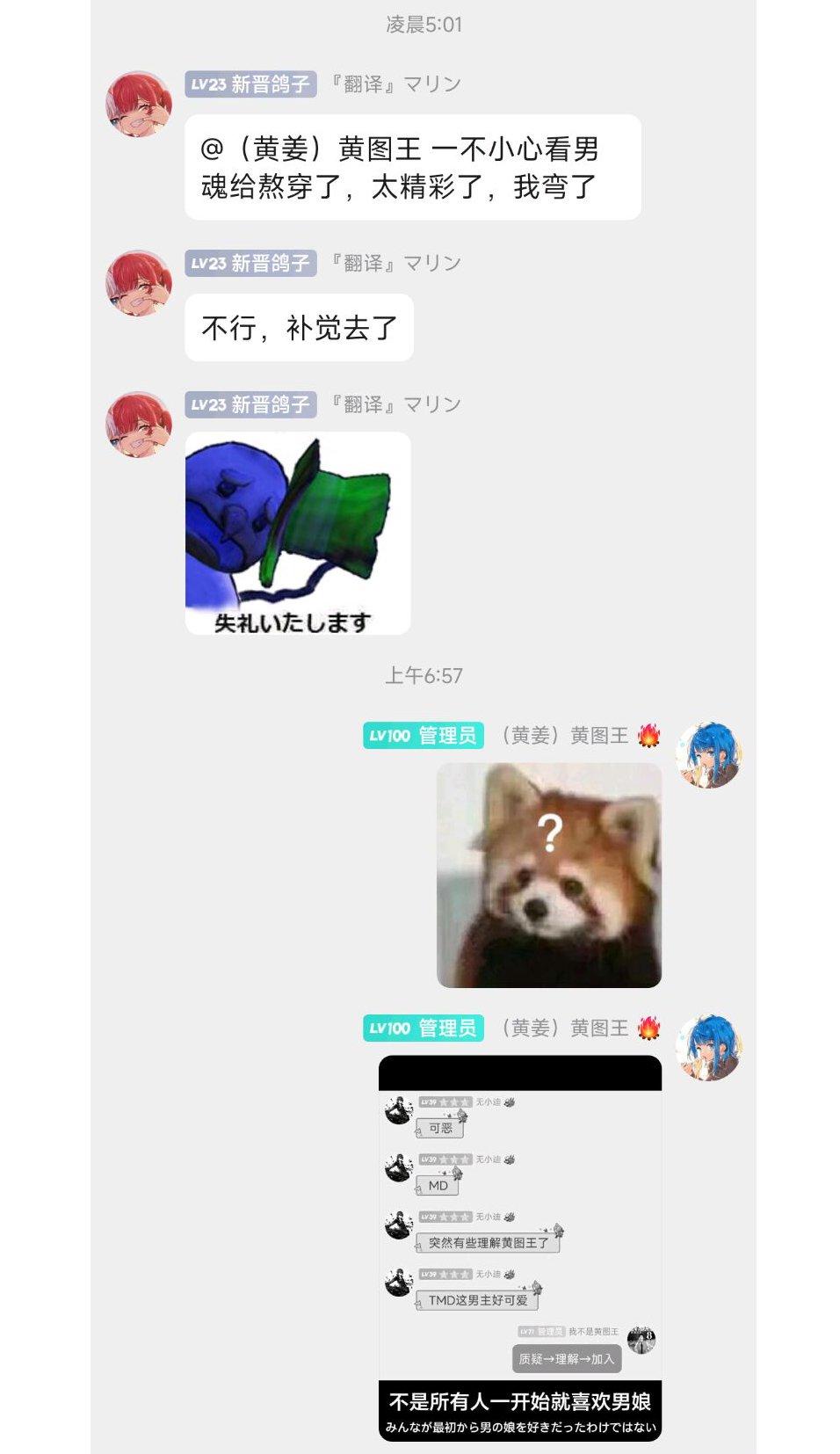Image resolution: width=840 pixels, height=1454 pixels.
Task: Select the message bubble saying 不行，补觉去了
Action: pos(299,330)
